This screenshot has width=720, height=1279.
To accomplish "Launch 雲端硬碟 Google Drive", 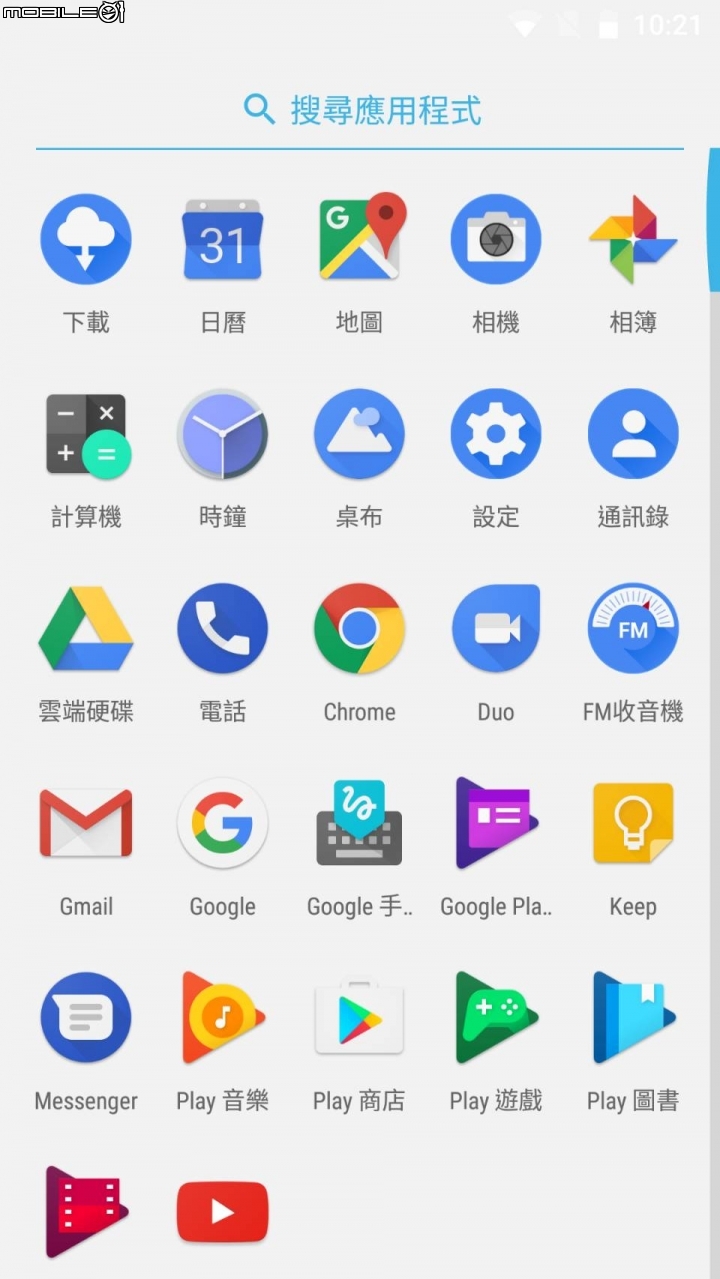I will click(86, 630).
